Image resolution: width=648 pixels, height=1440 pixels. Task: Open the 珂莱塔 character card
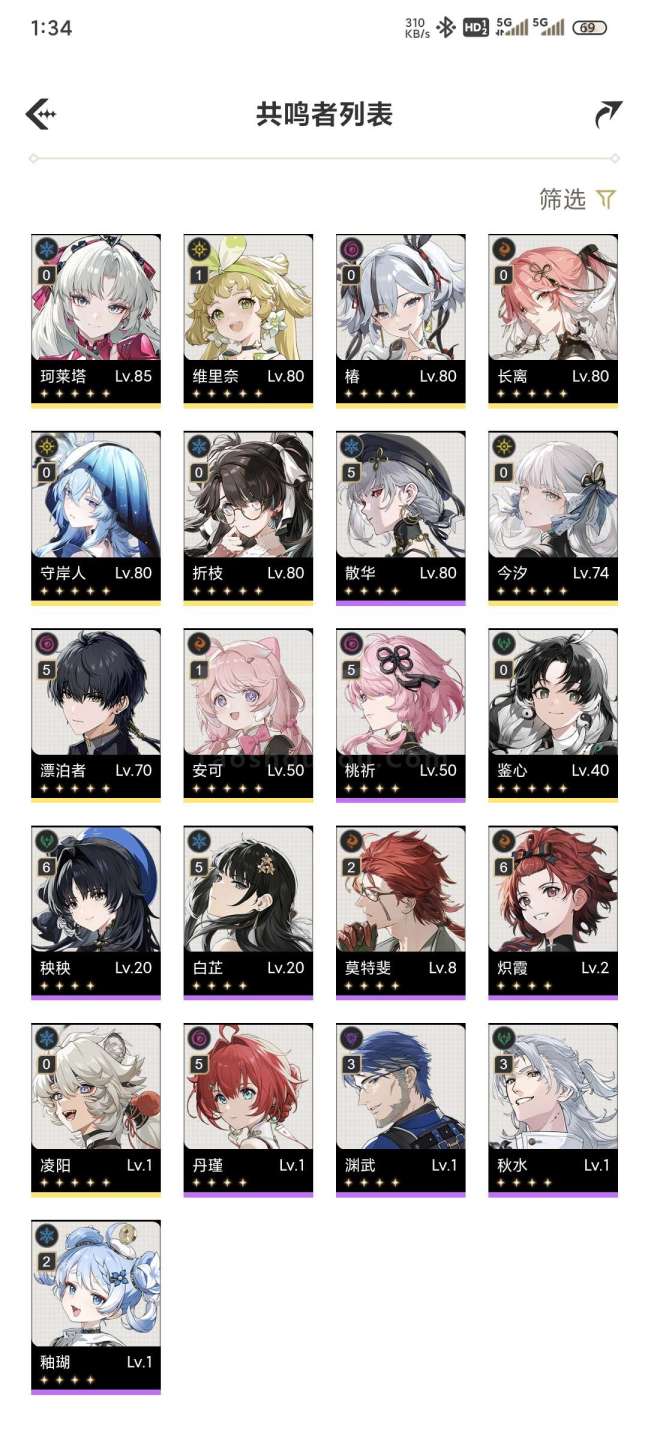pyautogui.click(x=96, y=321)
